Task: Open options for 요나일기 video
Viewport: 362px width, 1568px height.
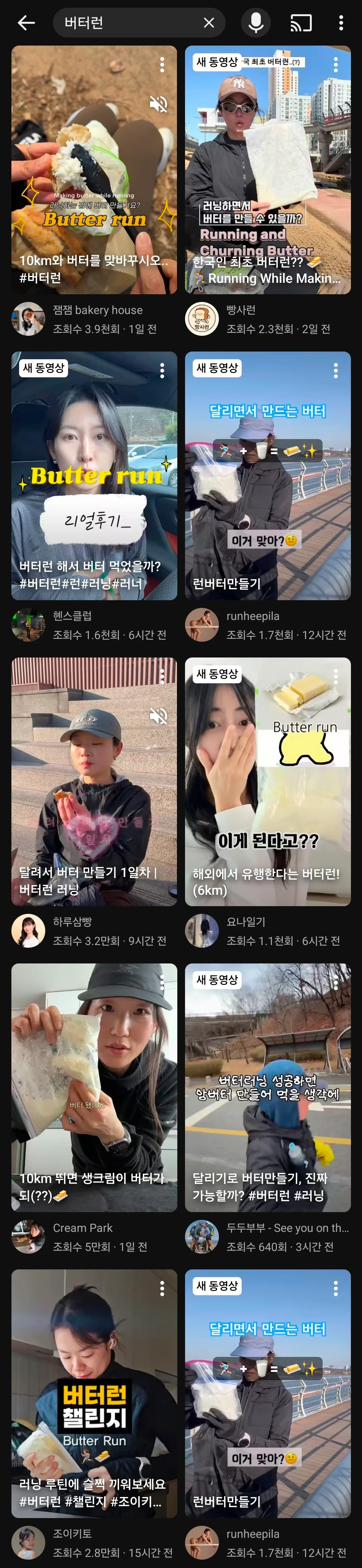Action: (x=335, y=676)
